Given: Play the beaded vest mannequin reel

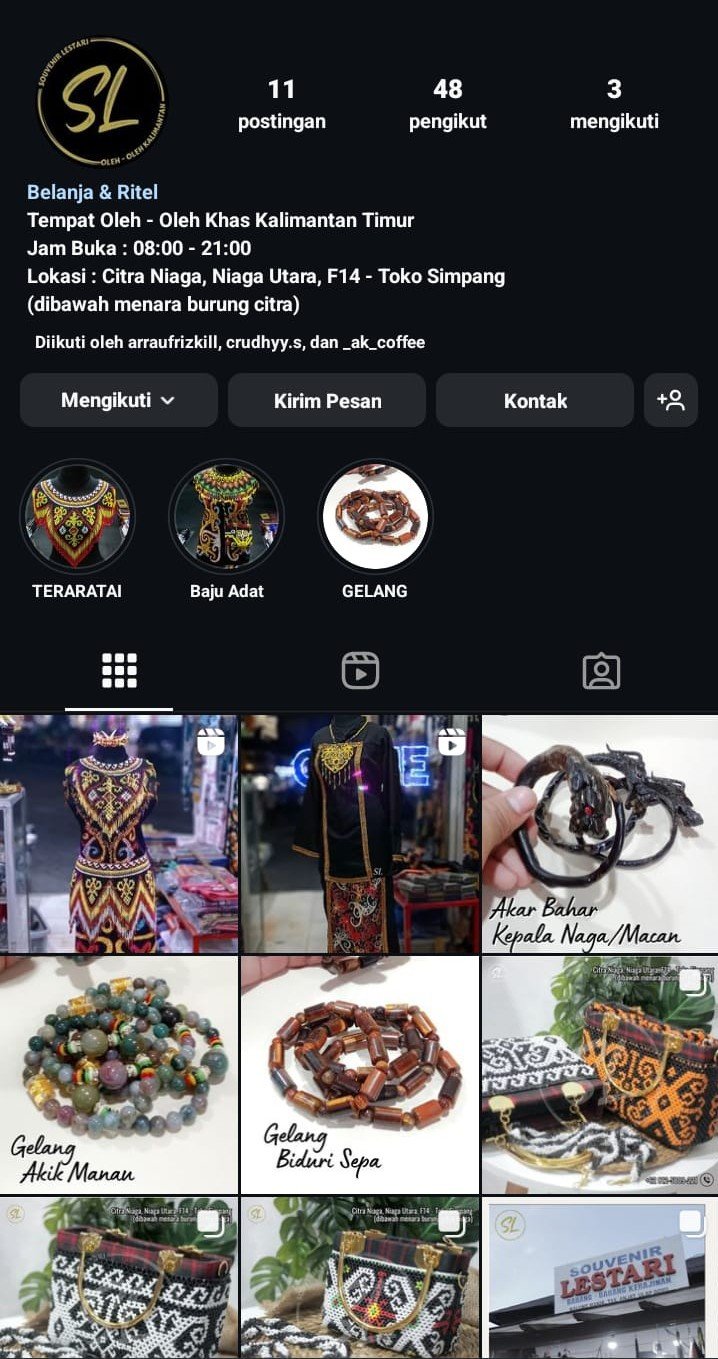Looking at the screenshot, I should click(119, 833).
